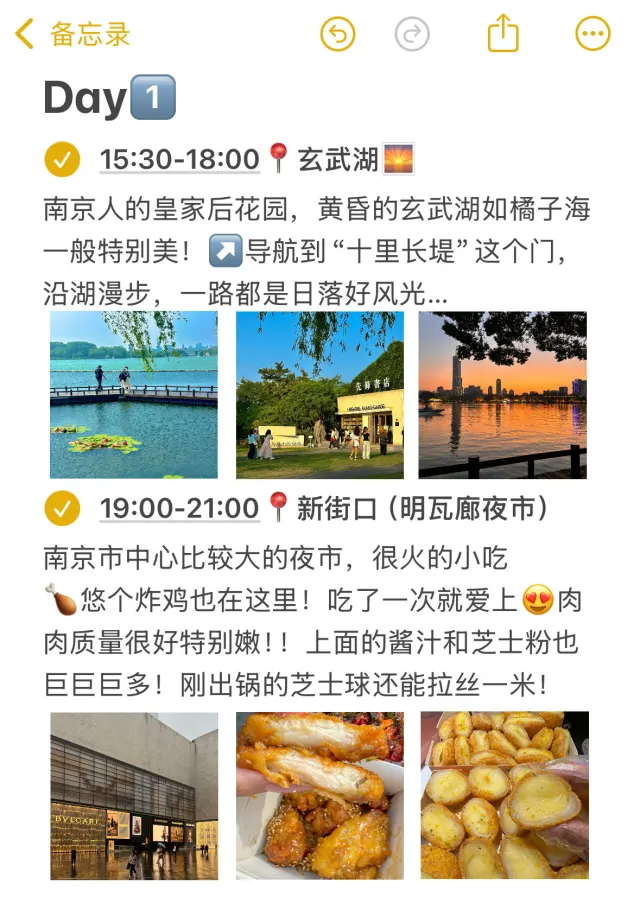Screen dimensions: 640x897
Task: Open the more options menu
Action: coord(592,34)
